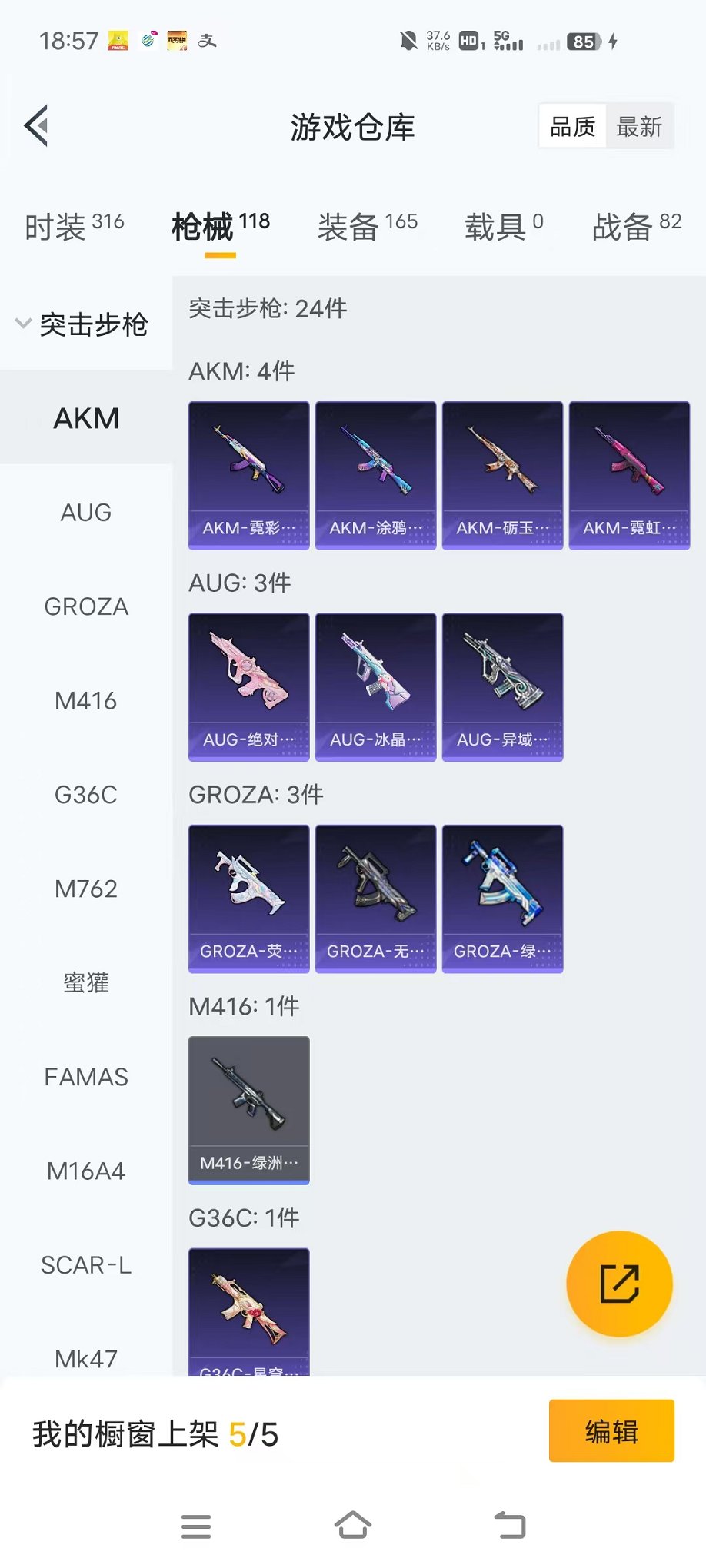The width and height of the screenshot is (706, 1568).
Task: Select 蜜獾 in the side list
Action: pyautogui.click(x=86, y=982)
